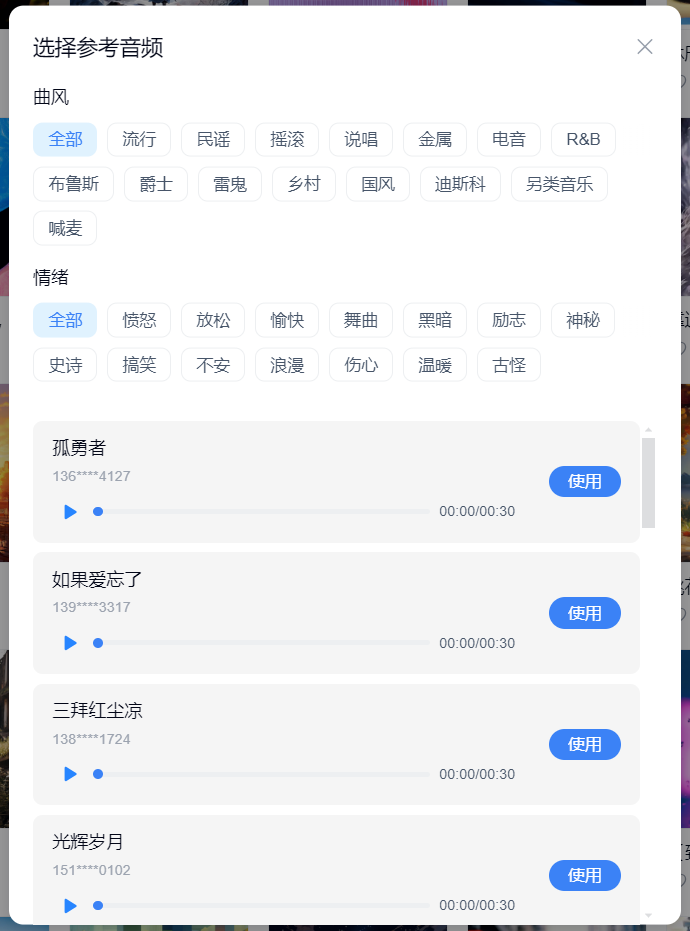
Task: Select the 国风 genre chip
Action: point(378,184)
